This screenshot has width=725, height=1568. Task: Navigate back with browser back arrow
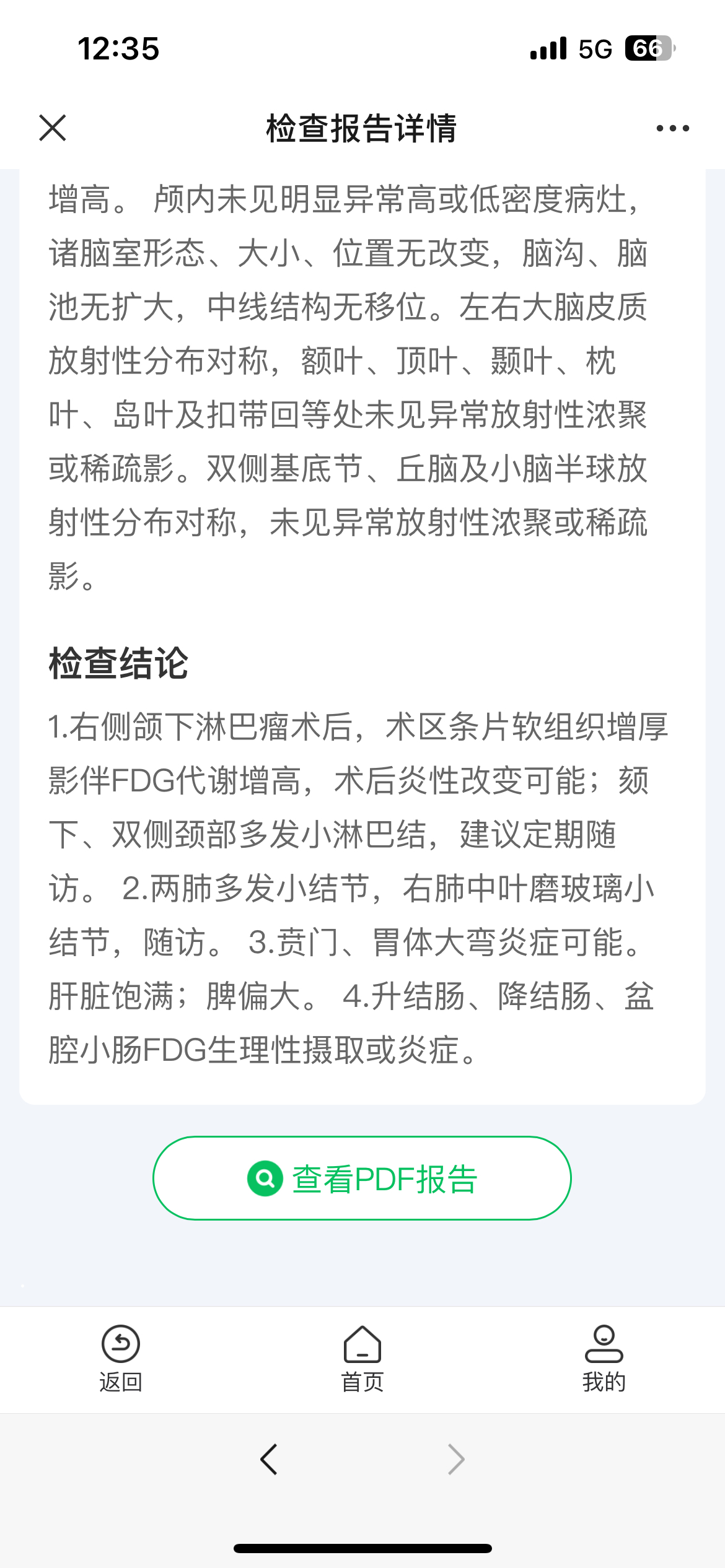click(x=268, y=1459)
